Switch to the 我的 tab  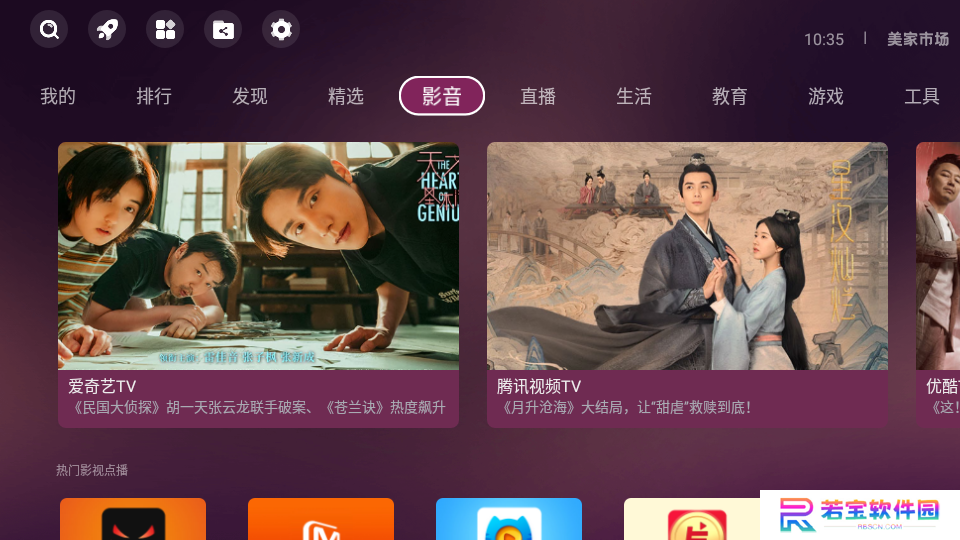(x=58, y=96)
